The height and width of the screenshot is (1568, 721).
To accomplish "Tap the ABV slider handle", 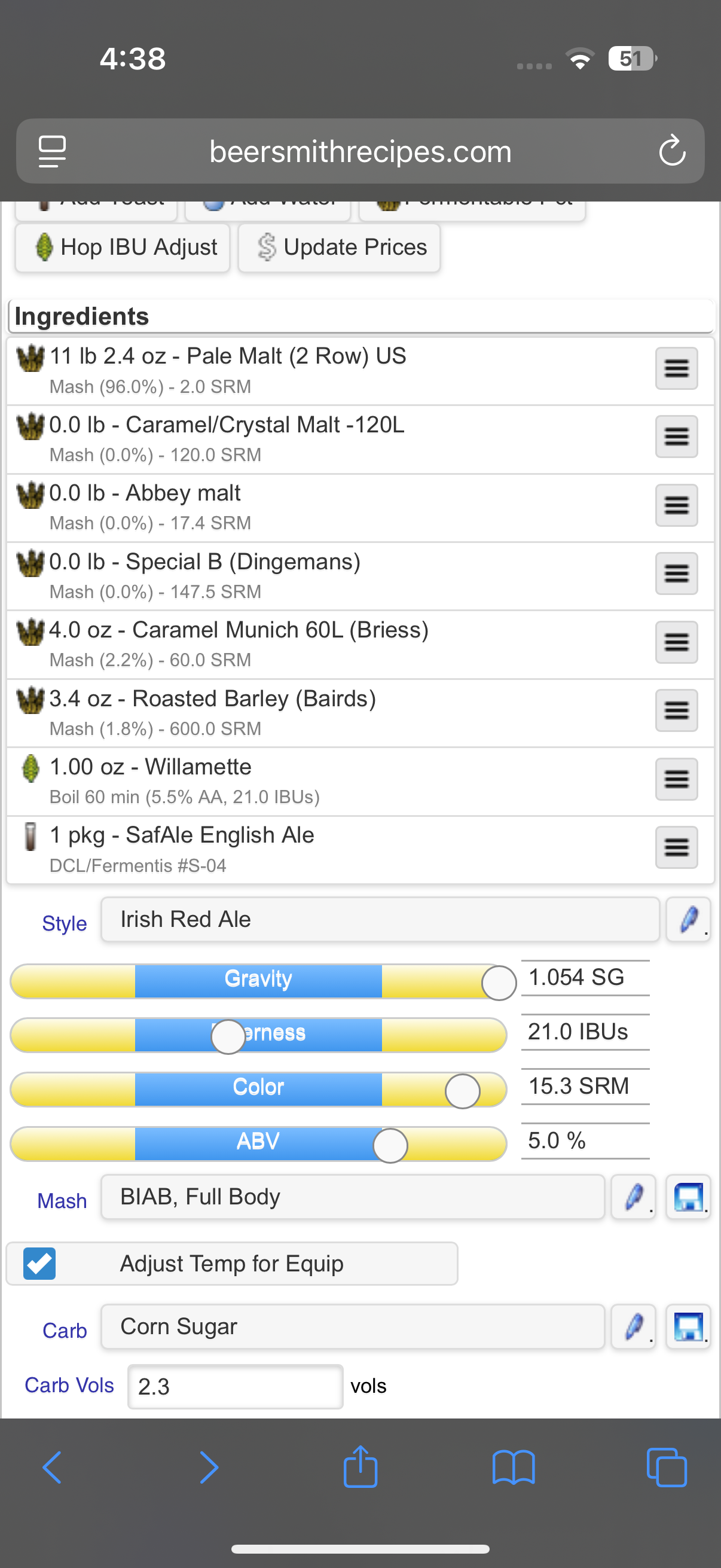I will 390,1146.
